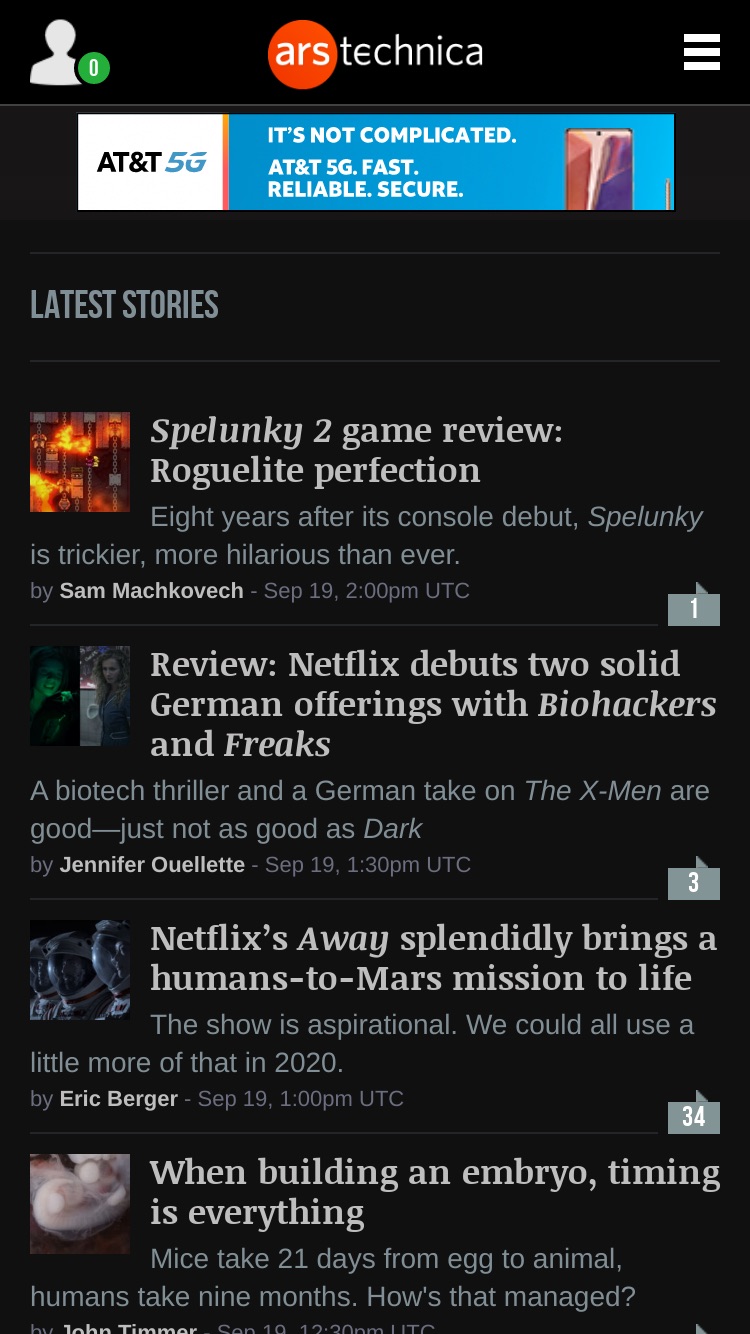View Sam Machkovech's author page
Viewport: 750px width, 1334px height.
coord(151,591)
